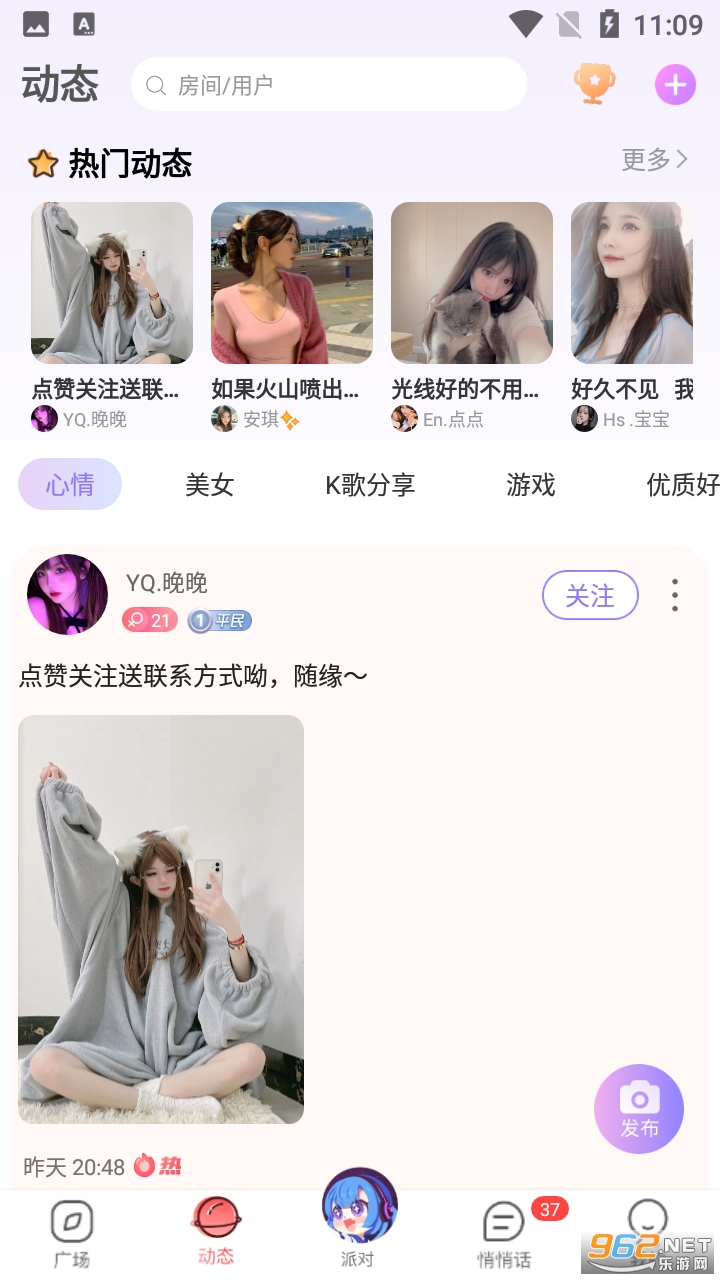
Task: Switch to the 游戏 tab
Action: coord(530,485)
